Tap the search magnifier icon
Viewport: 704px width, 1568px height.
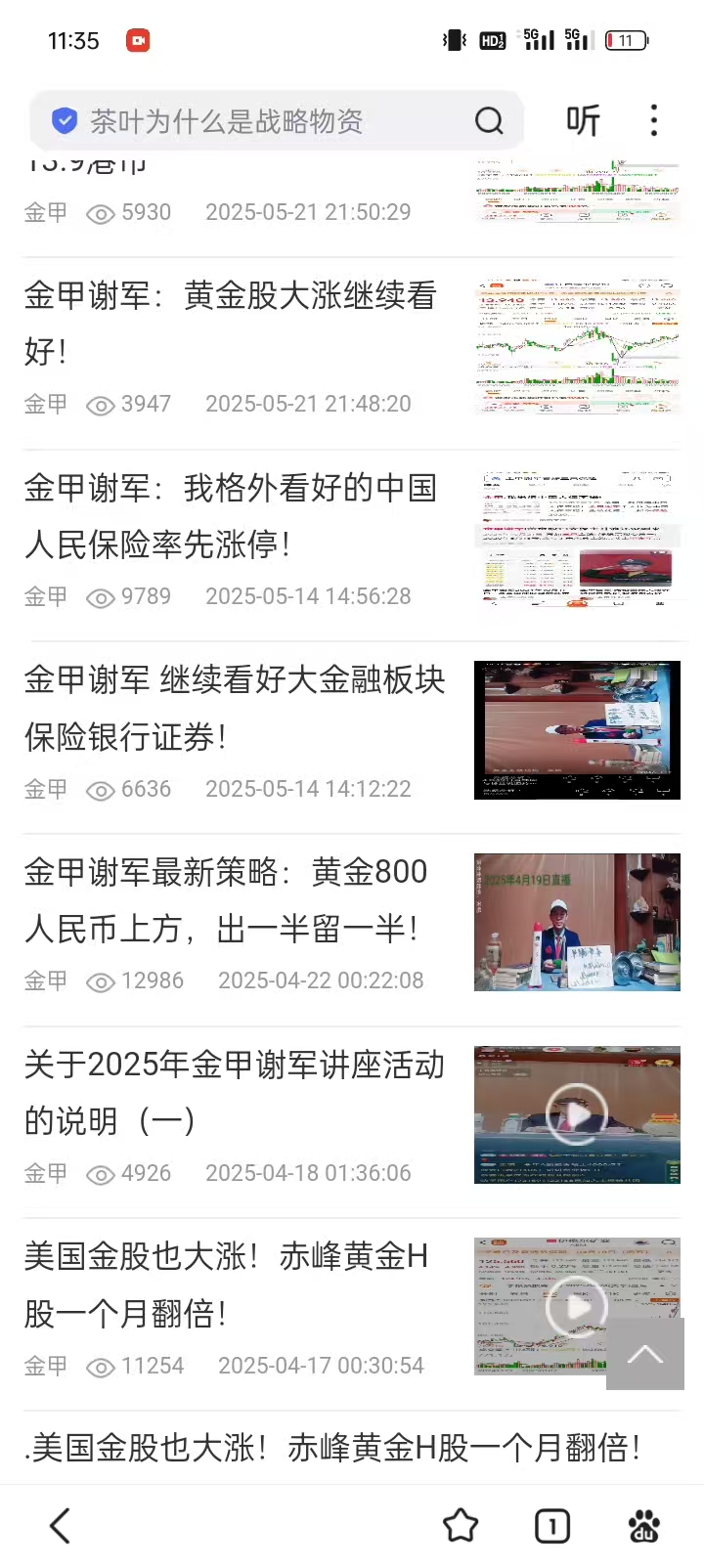(489, 121)
